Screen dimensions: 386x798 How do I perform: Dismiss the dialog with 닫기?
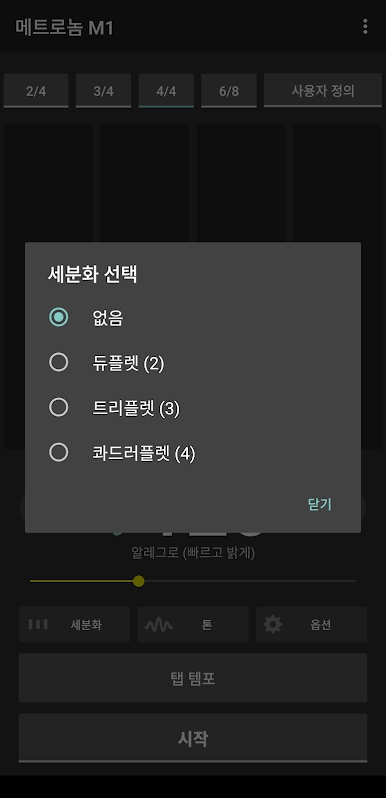[320, 504]
